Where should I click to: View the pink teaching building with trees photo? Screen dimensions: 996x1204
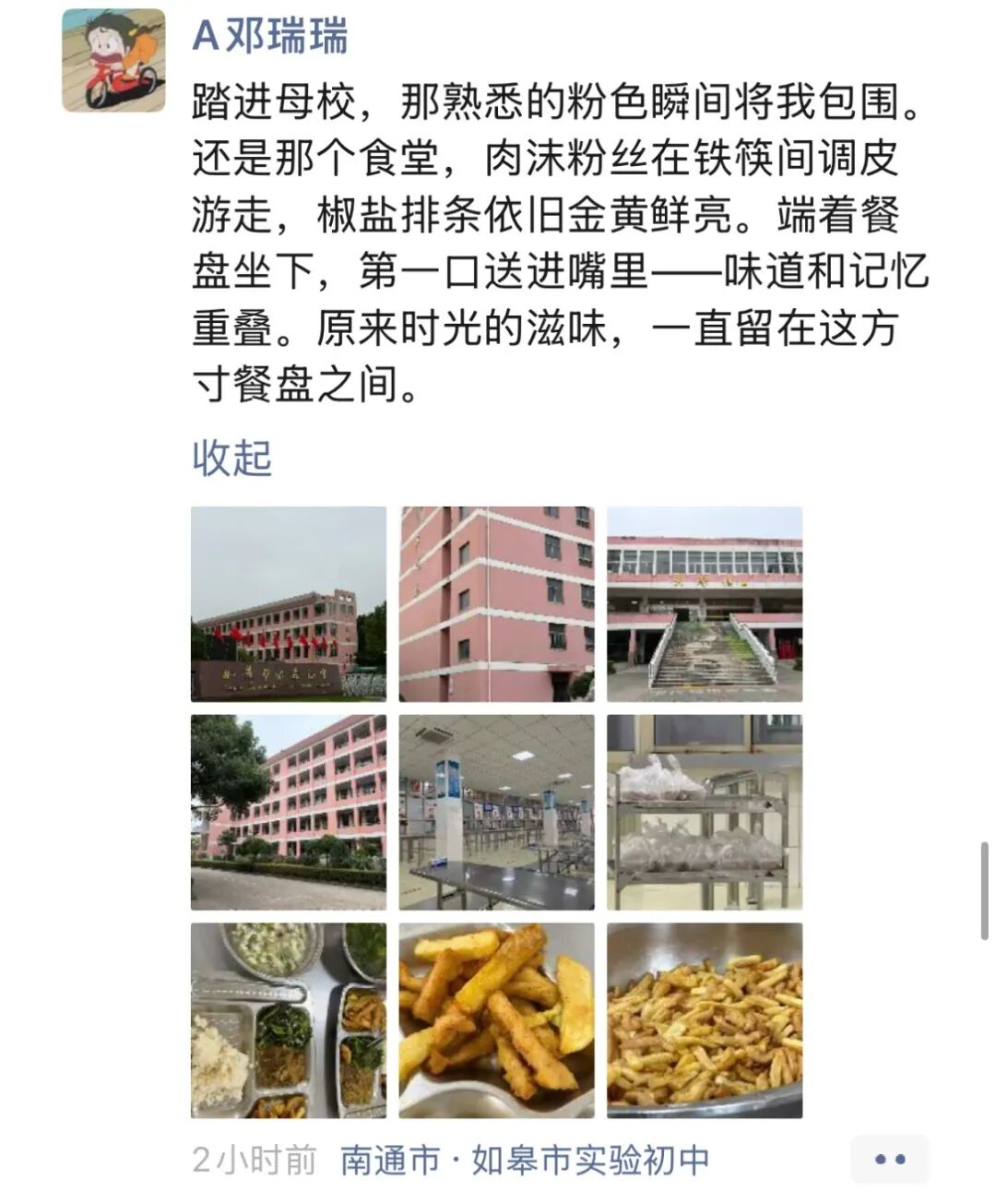(x=289, y=812)
